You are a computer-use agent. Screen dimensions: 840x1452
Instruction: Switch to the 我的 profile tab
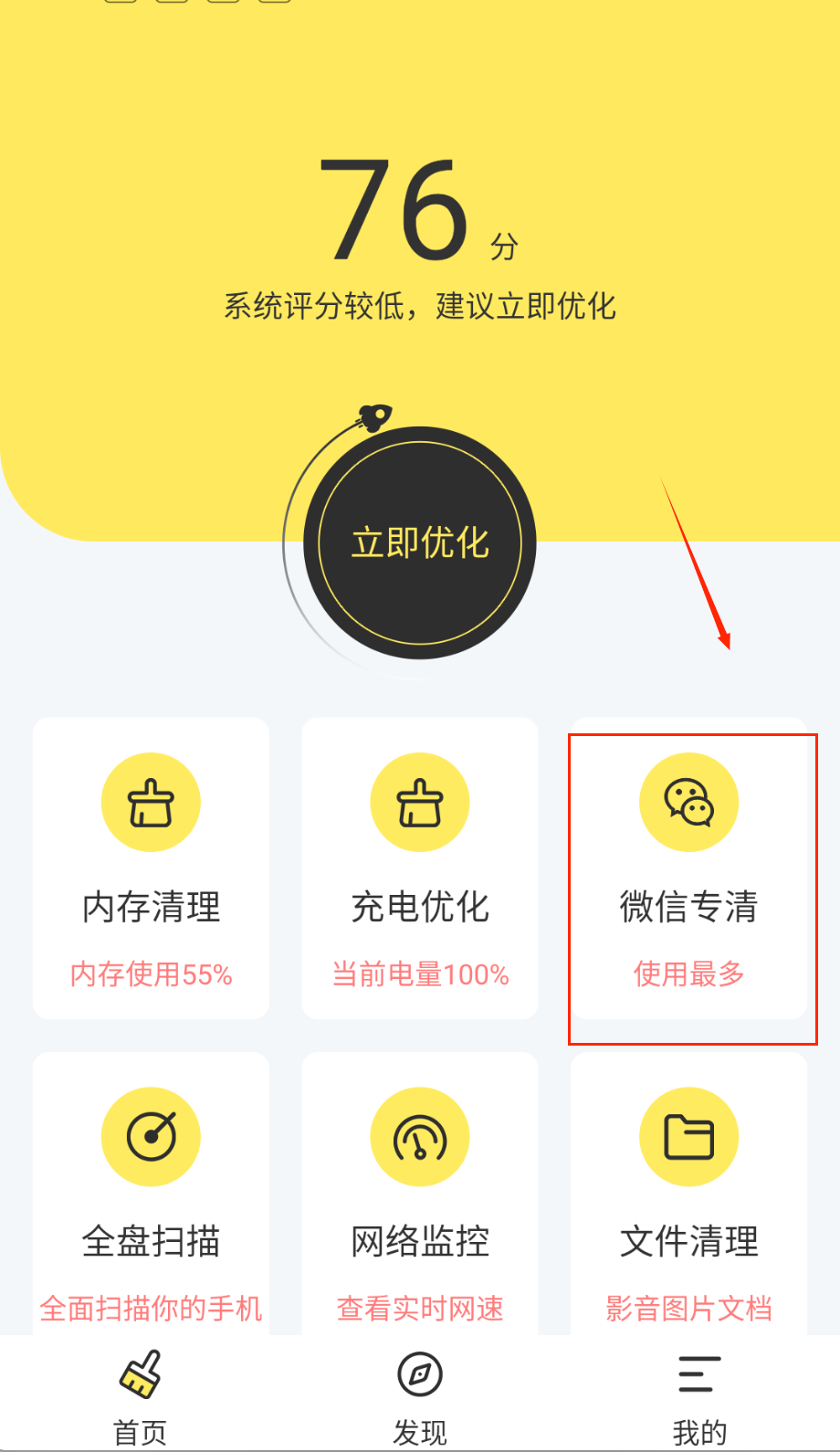tap(699, 1395)
